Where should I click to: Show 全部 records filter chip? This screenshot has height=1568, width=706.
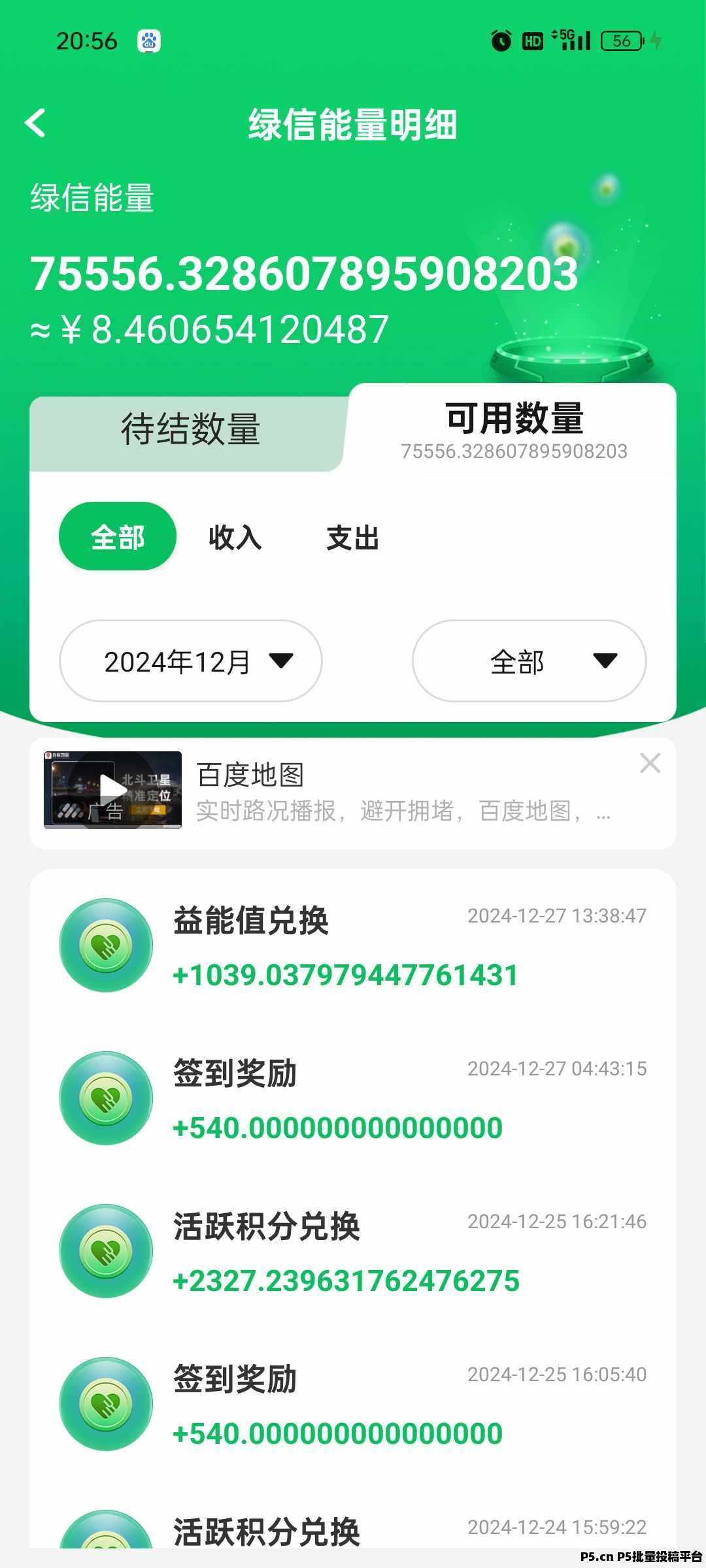point(118,537)
